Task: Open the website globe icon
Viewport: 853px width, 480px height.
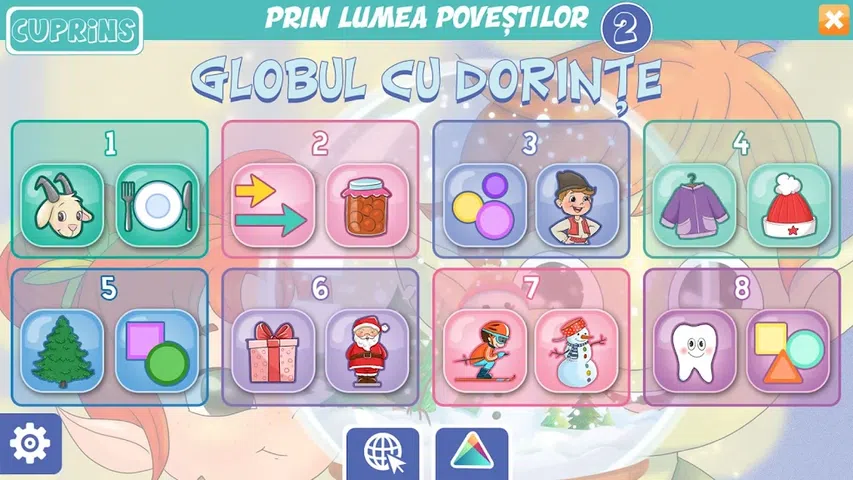Action: pos(383,455)
